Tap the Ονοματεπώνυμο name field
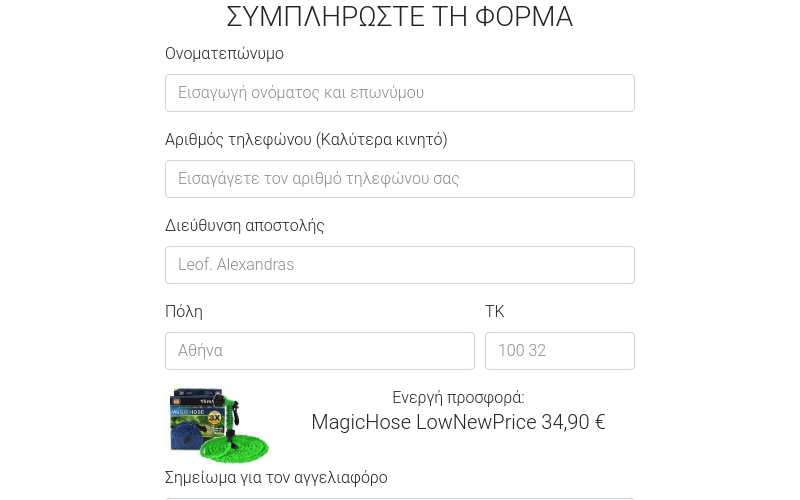The image size is (800, 500). pos(399,93)
